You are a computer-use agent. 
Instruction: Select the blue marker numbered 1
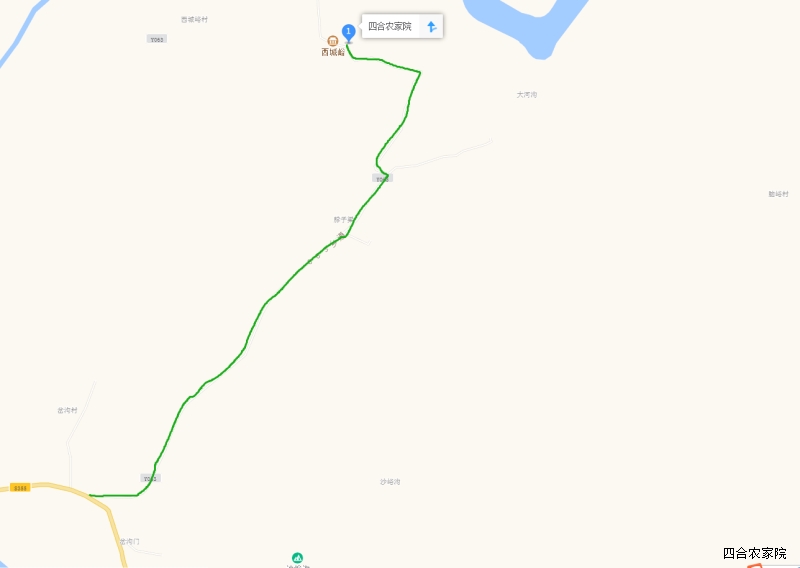348,32
